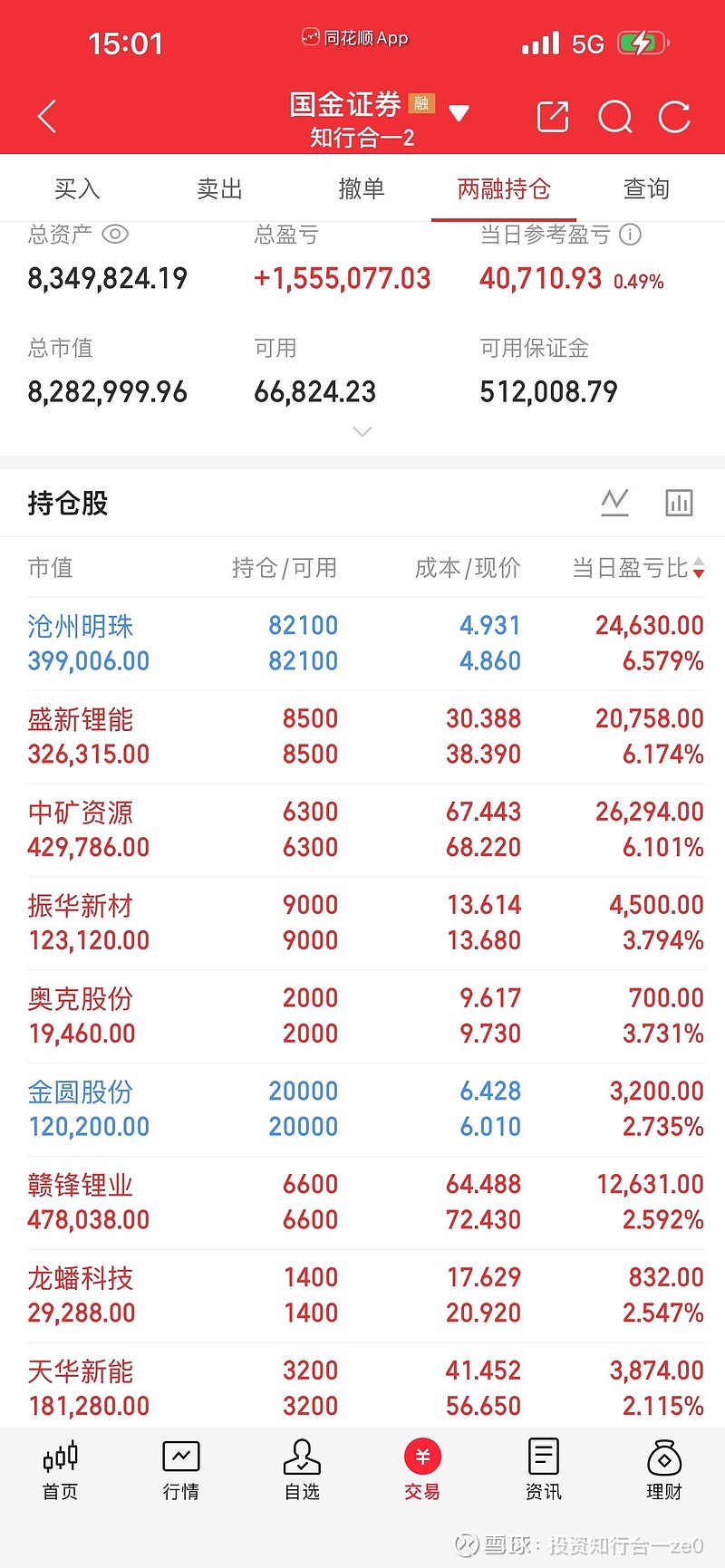Screen dimensions: 725x1568
Task: Open the bar chart icon in 持仓股
Action: [679, 503]
